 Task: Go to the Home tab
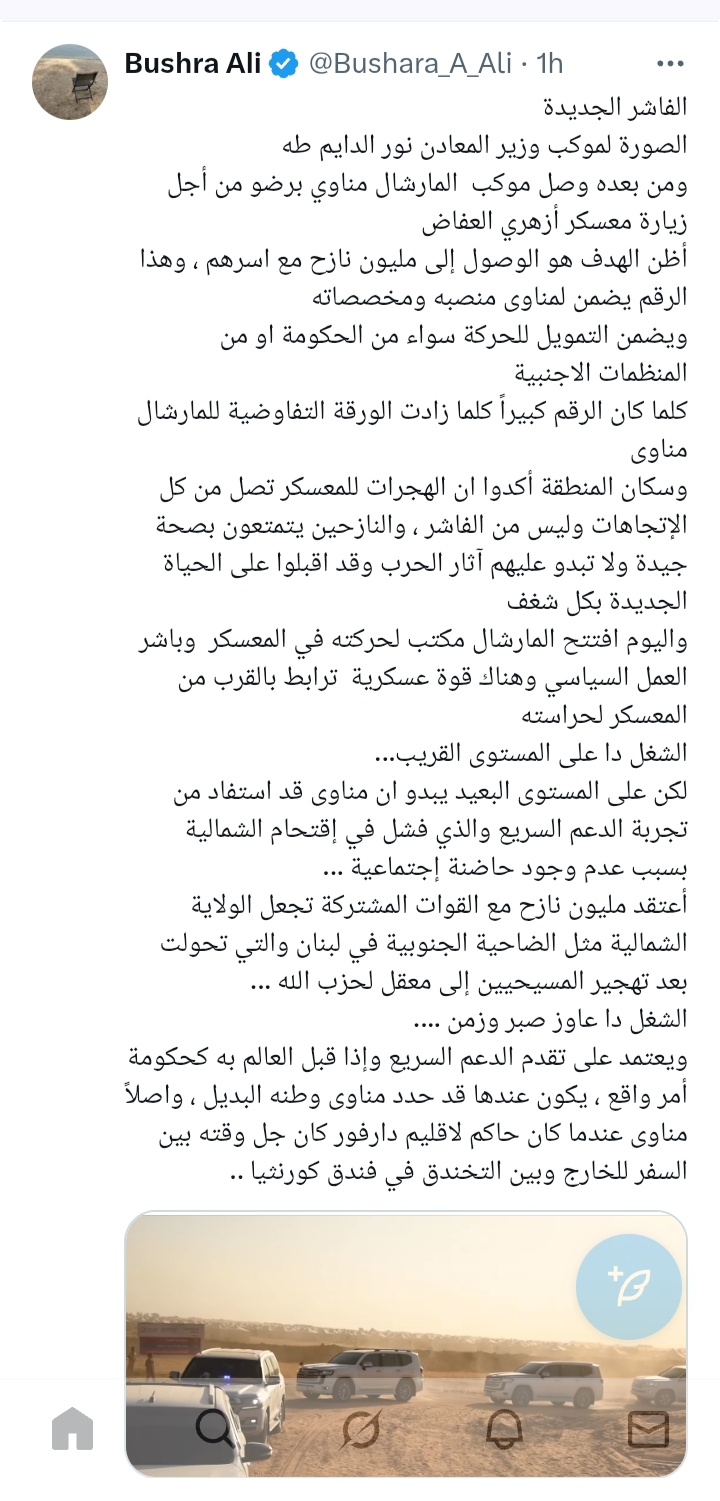pyautogui.click(x=72, y=1429)
